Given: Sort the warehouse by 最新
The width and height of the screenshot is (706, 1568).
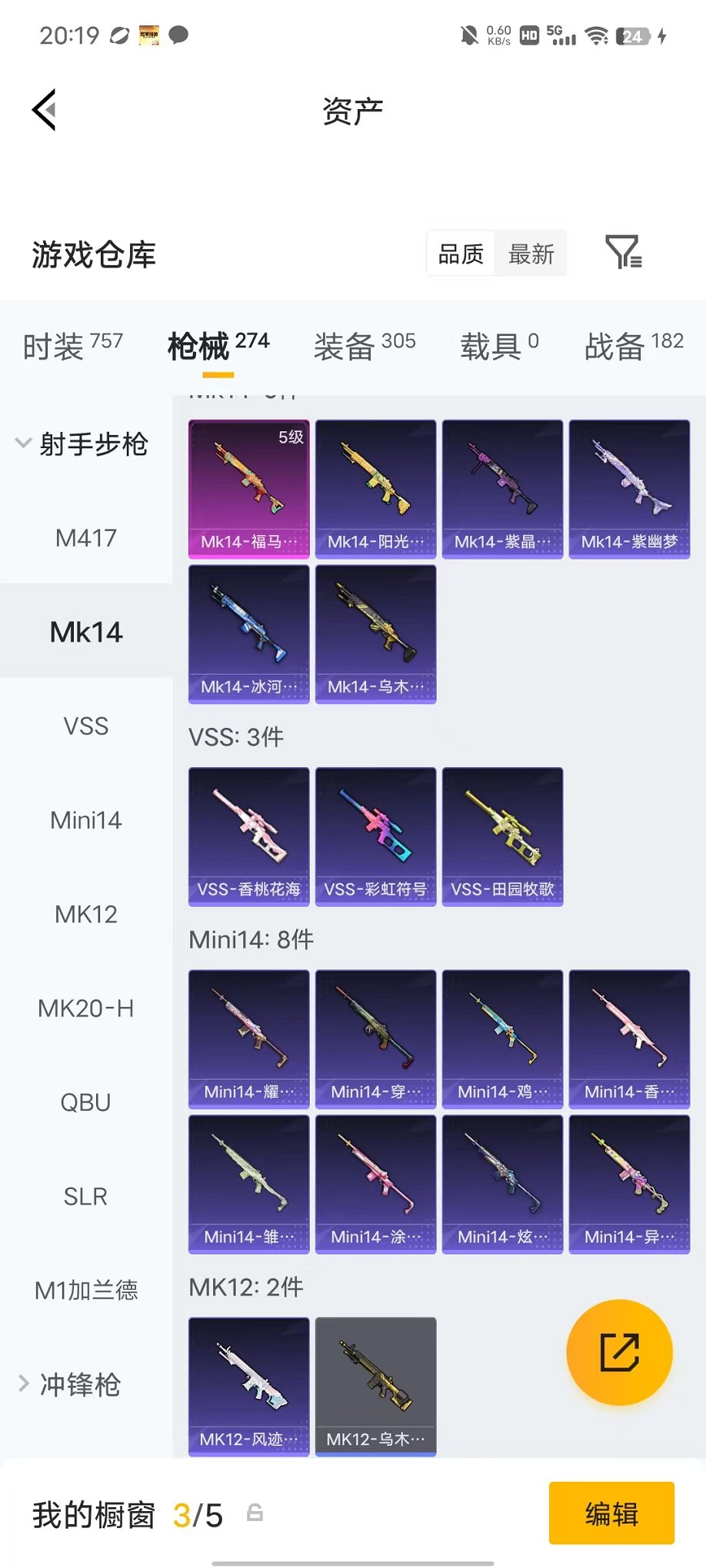Looking at the screenshot, I should click(x=531, y=254).
